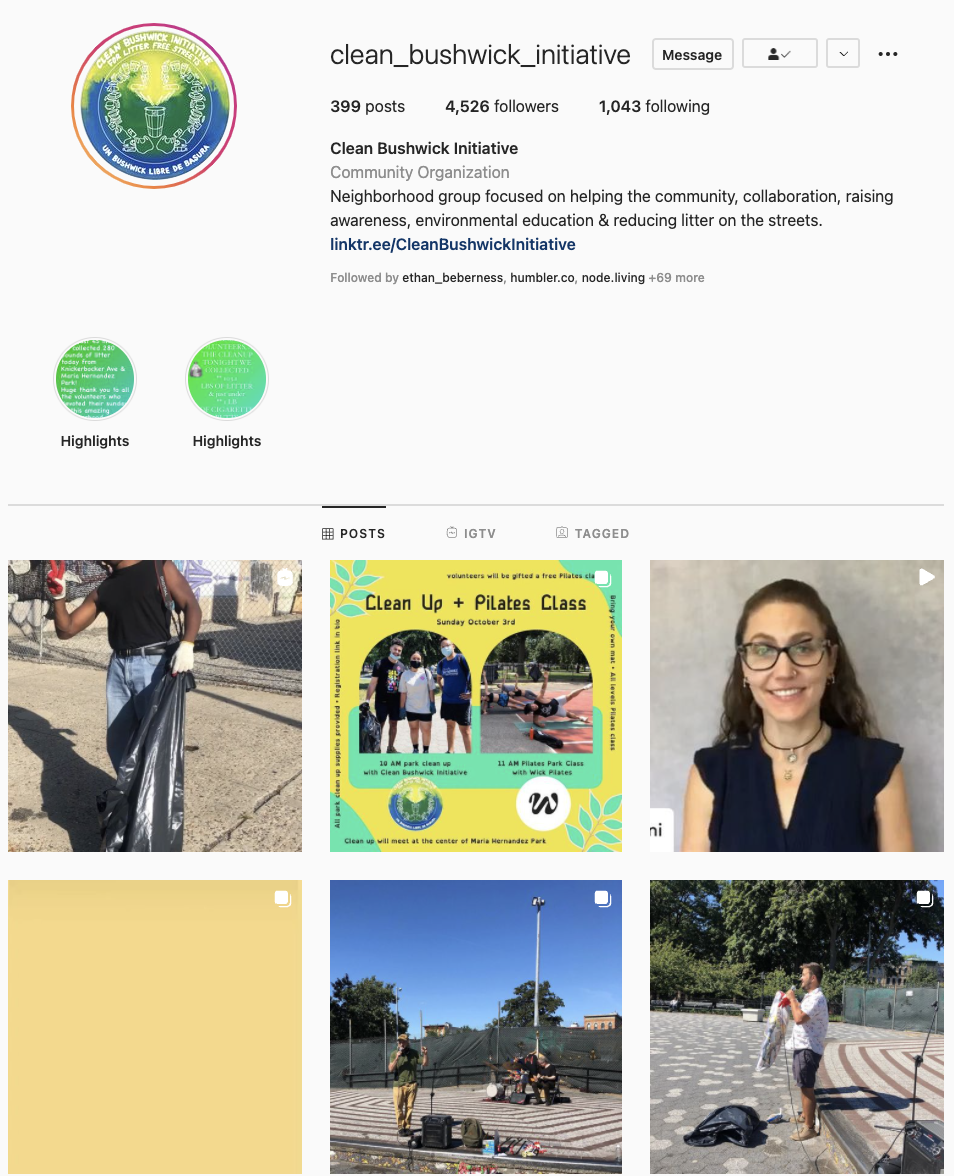The image size is (954, 1176).
Task: Play the video of the woman in glasses
Action: [796, 706]
